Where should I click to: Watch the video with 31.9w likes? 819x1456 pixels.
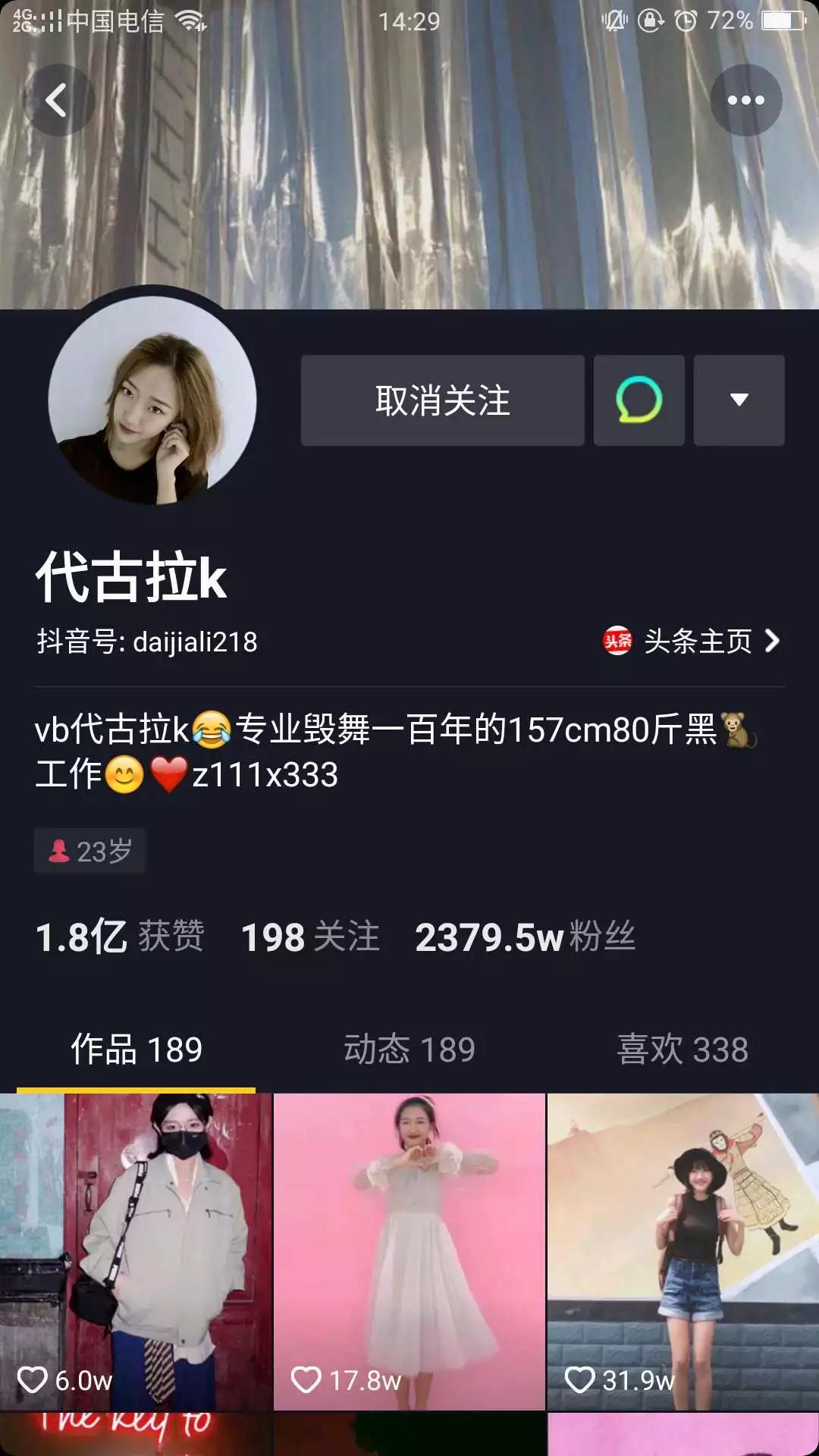pos(682,1251)
